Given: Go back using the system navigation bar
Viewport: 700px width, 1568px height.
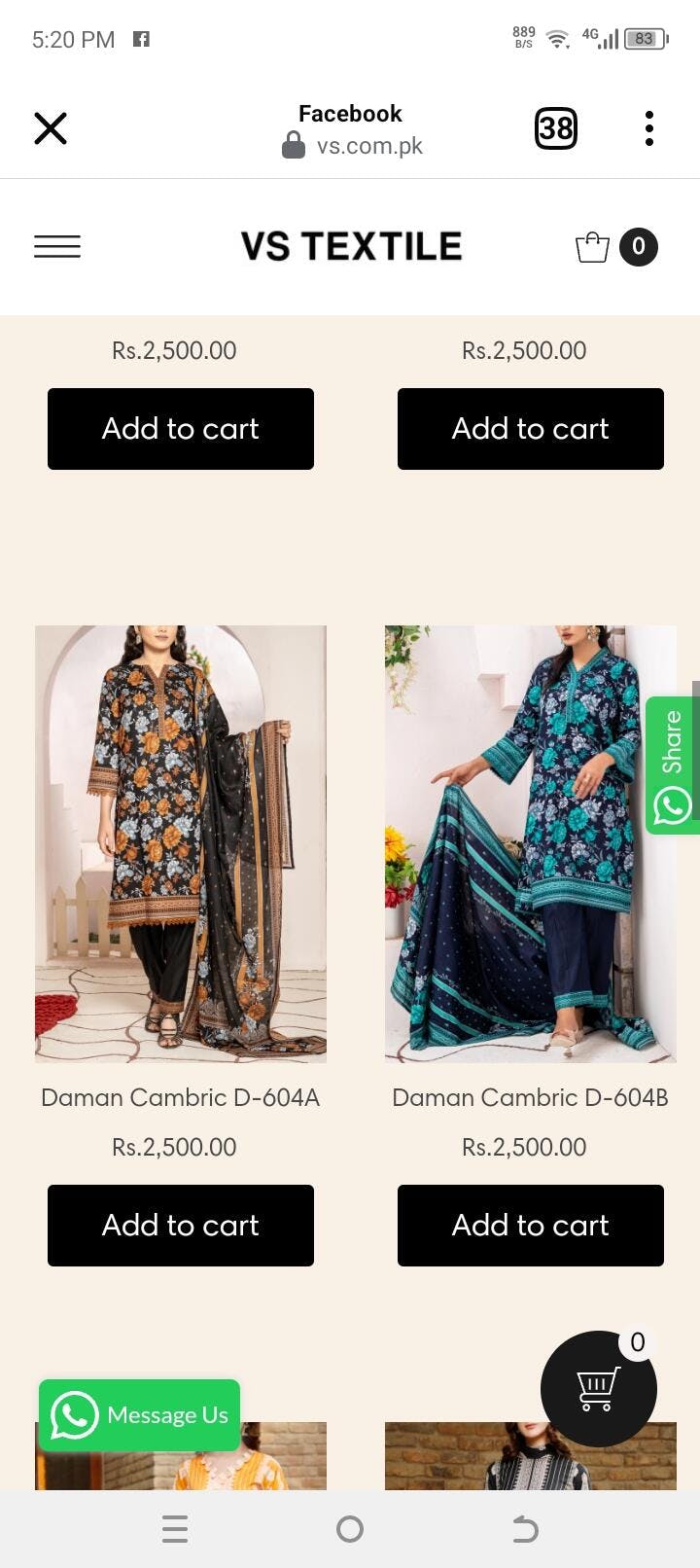Looking at the screenshot, I should coord(525,1529).
